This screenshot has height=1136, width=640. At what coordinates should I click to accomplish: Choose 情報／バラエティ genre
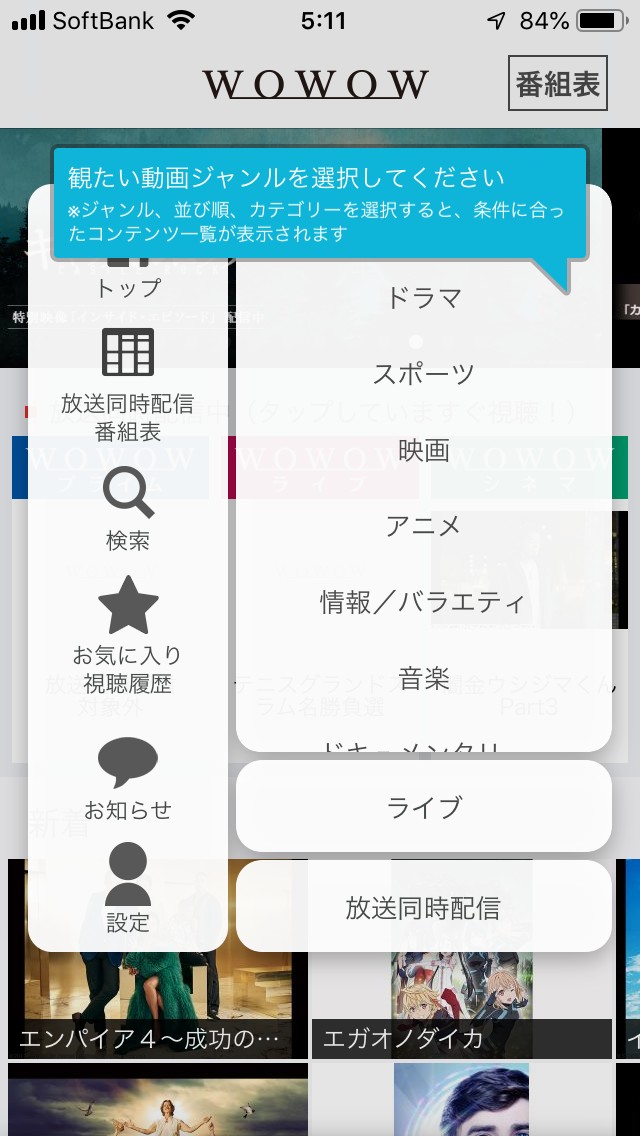tap(423, 602)
